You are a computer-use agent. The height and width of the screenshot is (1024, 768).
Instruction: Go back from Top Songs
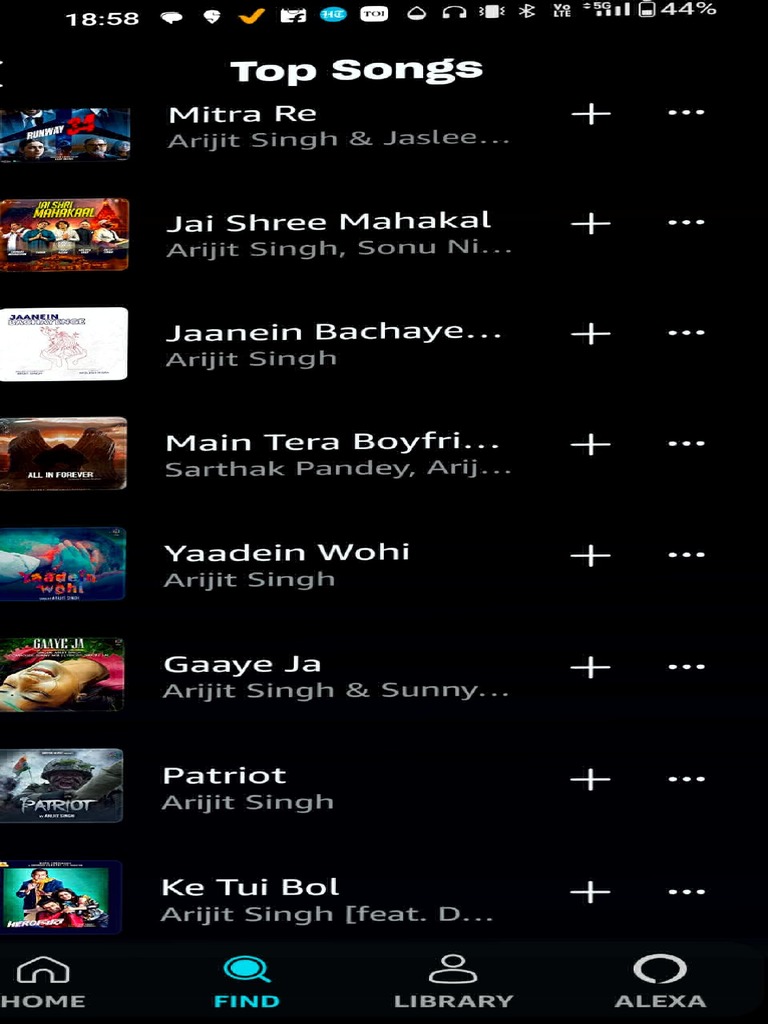3,72
